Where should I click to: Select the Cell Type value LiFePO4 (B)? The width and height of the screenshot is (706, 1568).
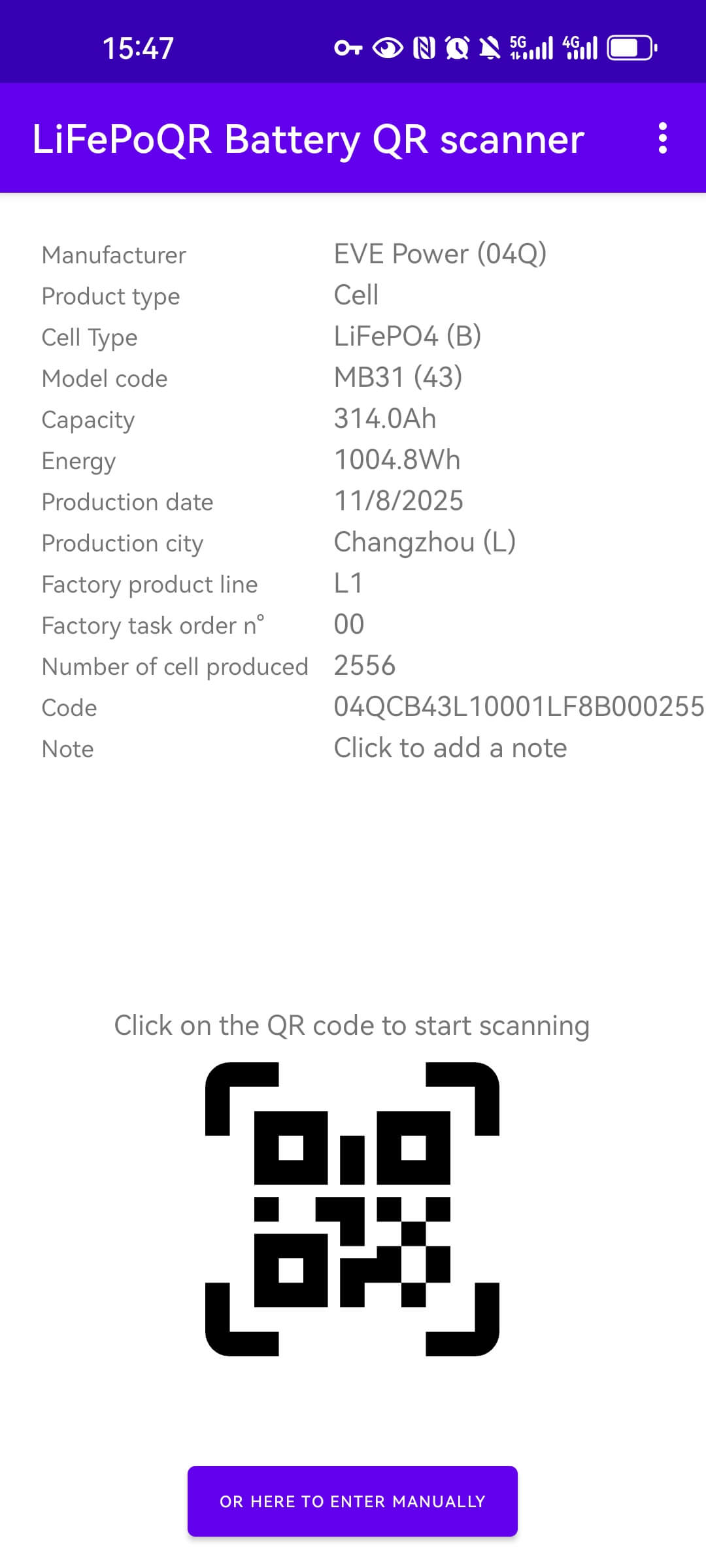click(x=409, y=336)
